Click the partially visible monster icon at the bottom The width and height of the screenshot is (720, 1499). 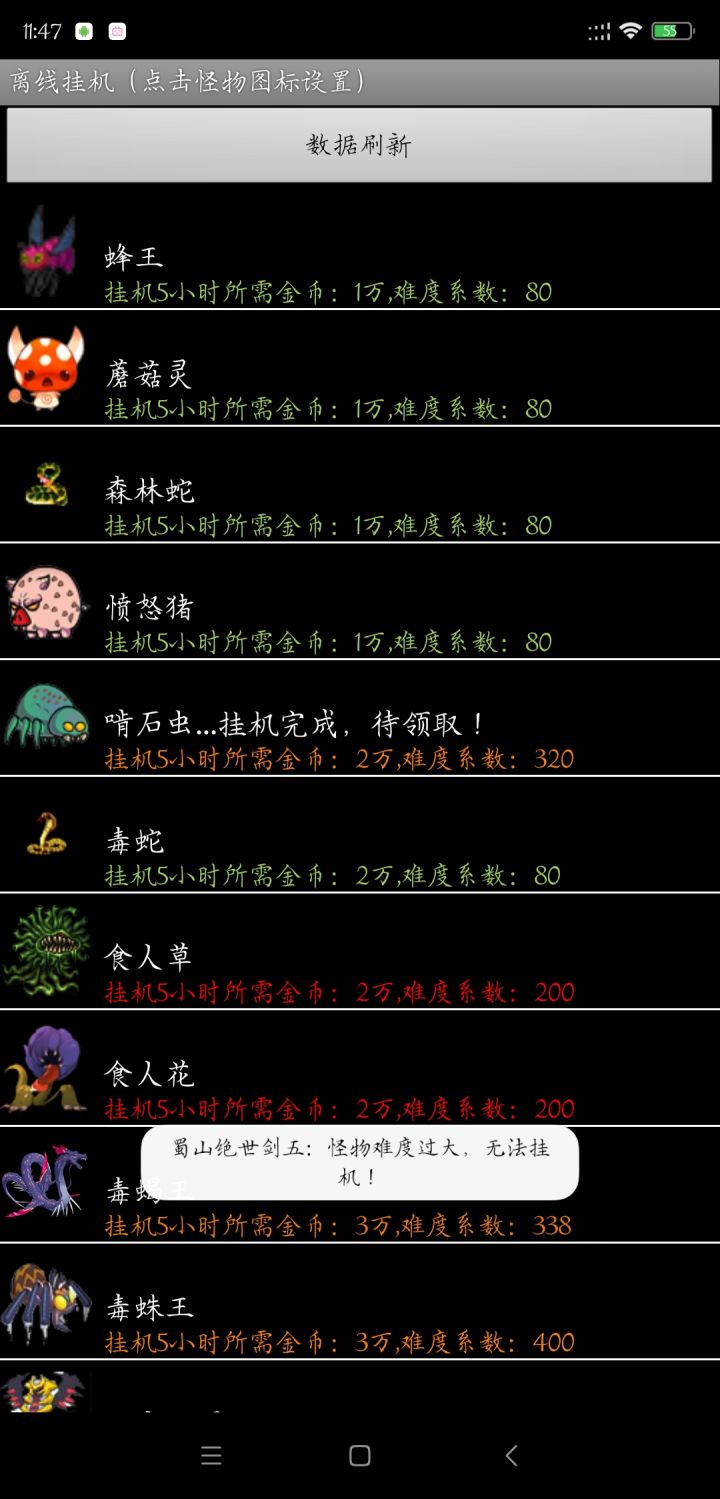pos(45,1395)
